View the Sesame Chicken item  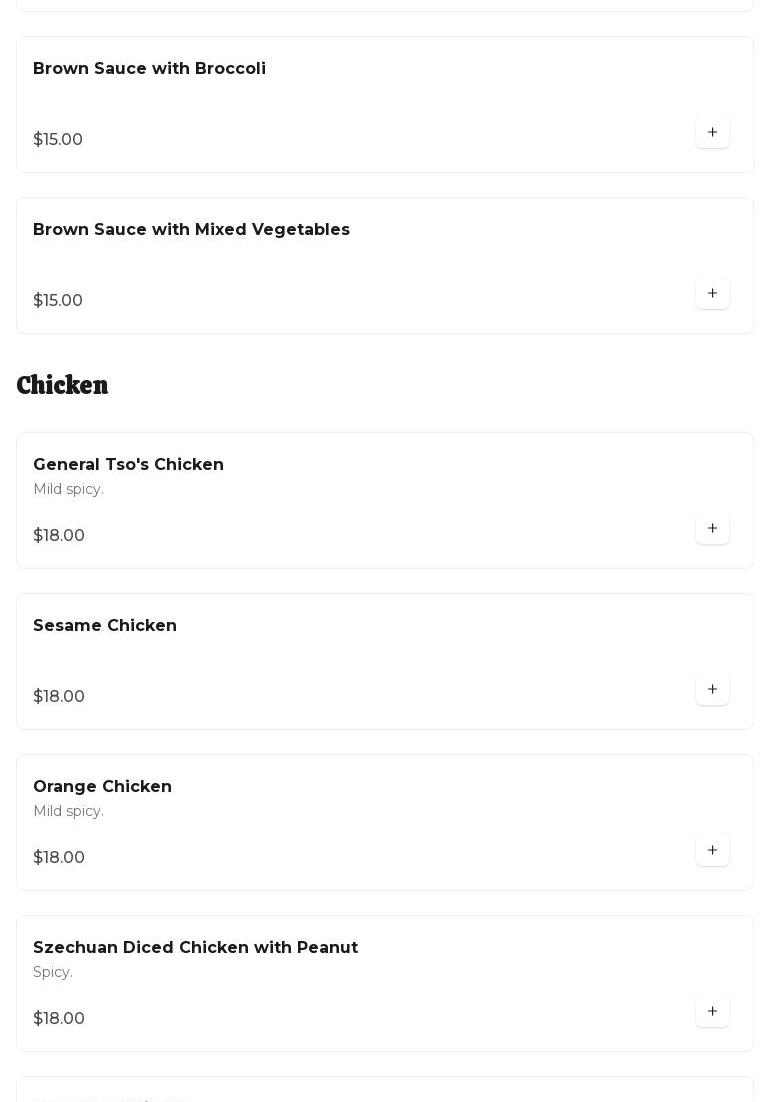pos(105,626)
